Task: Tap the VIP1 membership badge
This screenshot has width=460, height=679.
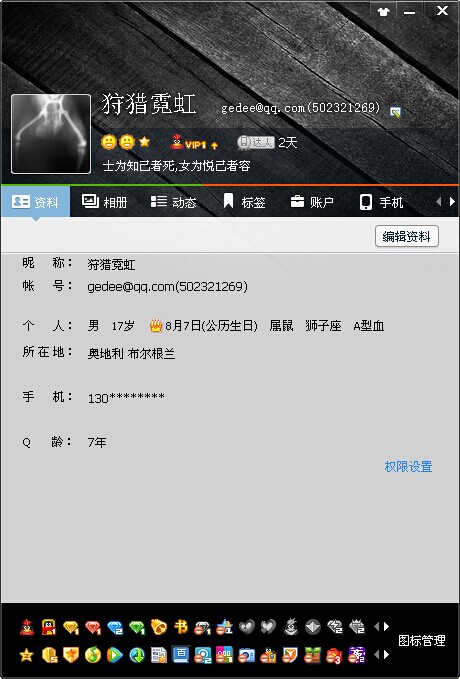Action: tap(194, 143)
